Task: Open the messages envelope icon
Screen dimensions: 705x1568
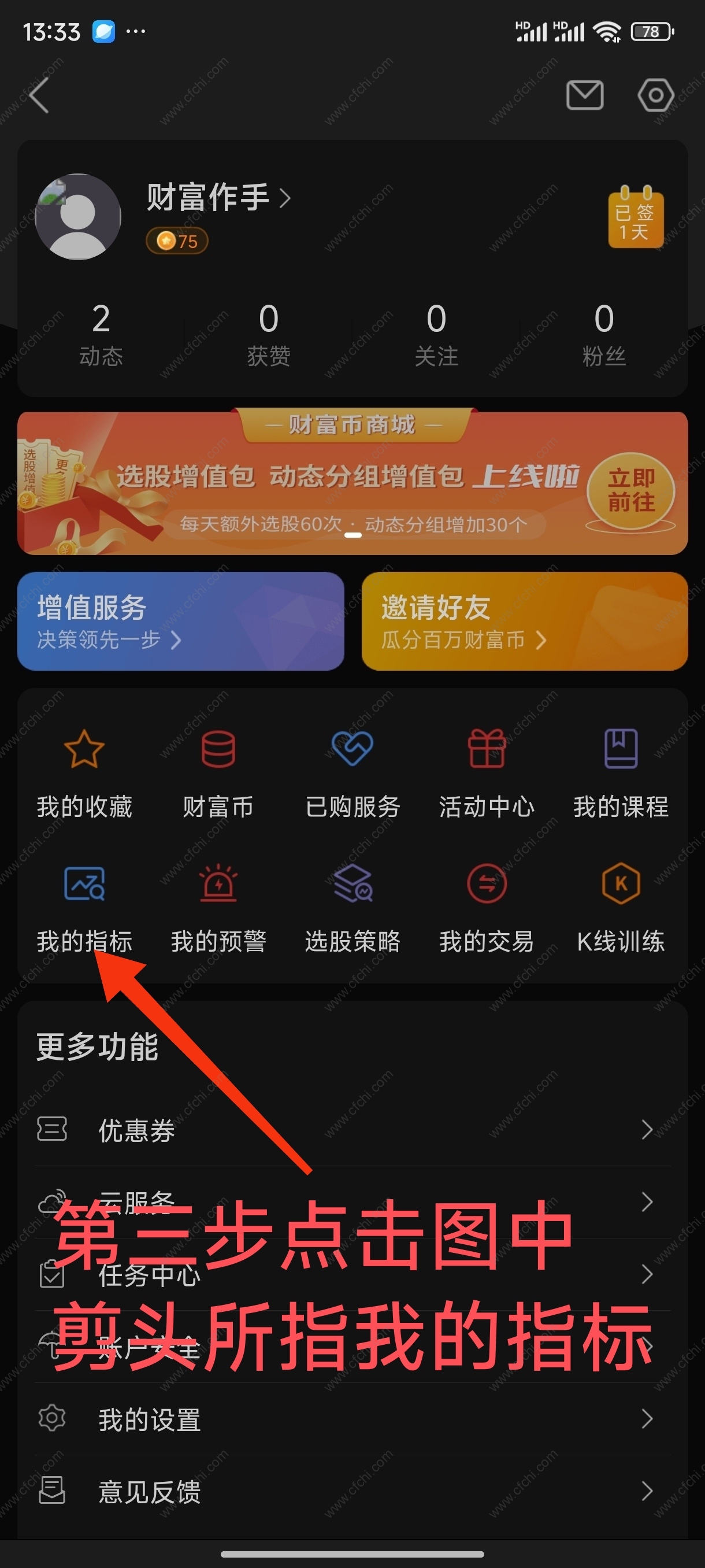Action: click(x=585, y=95)
